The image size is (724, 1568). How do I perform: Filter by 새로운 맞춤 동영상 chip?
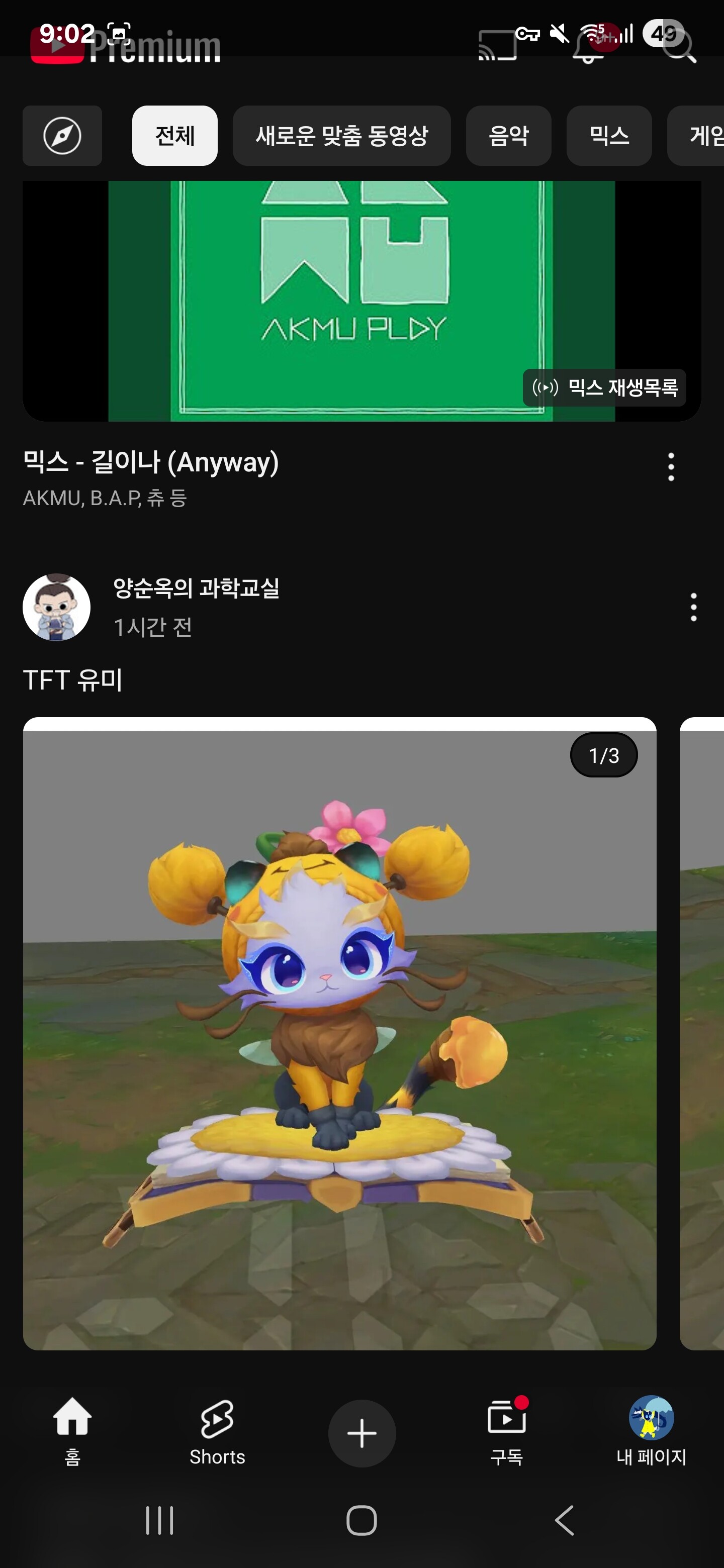[341, 136]
